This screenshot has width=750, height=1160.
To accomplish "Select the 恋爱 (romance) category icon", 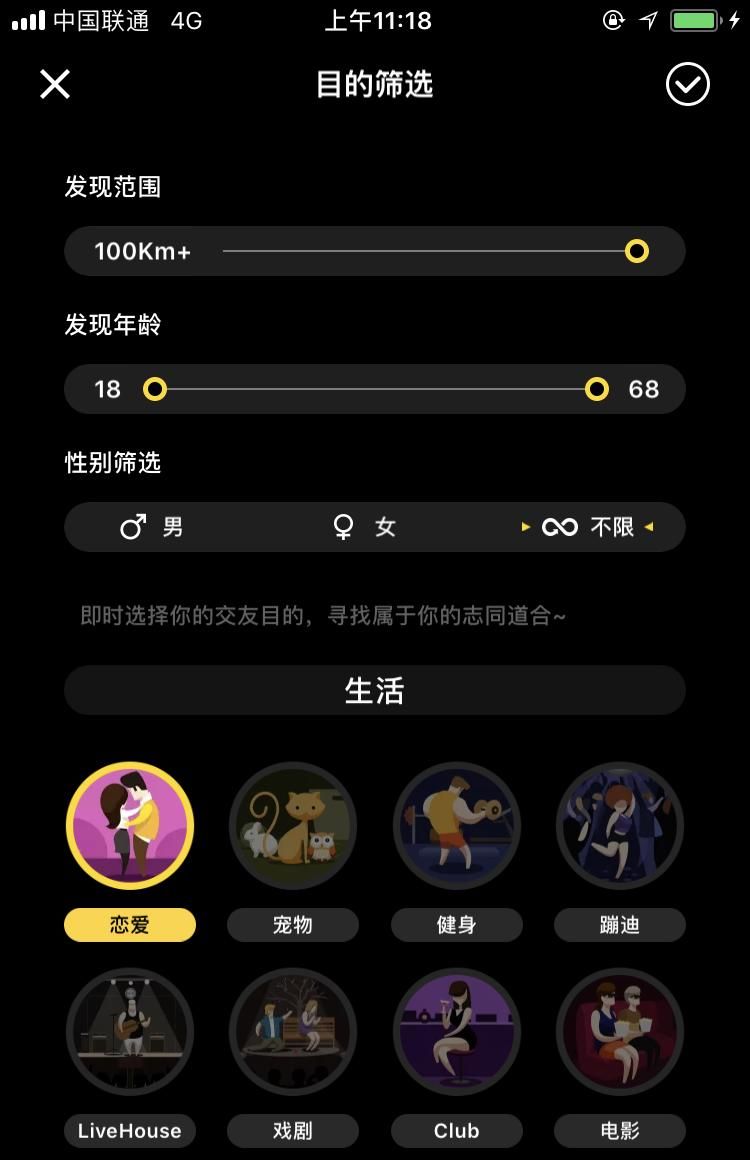I will pos(130,827).
